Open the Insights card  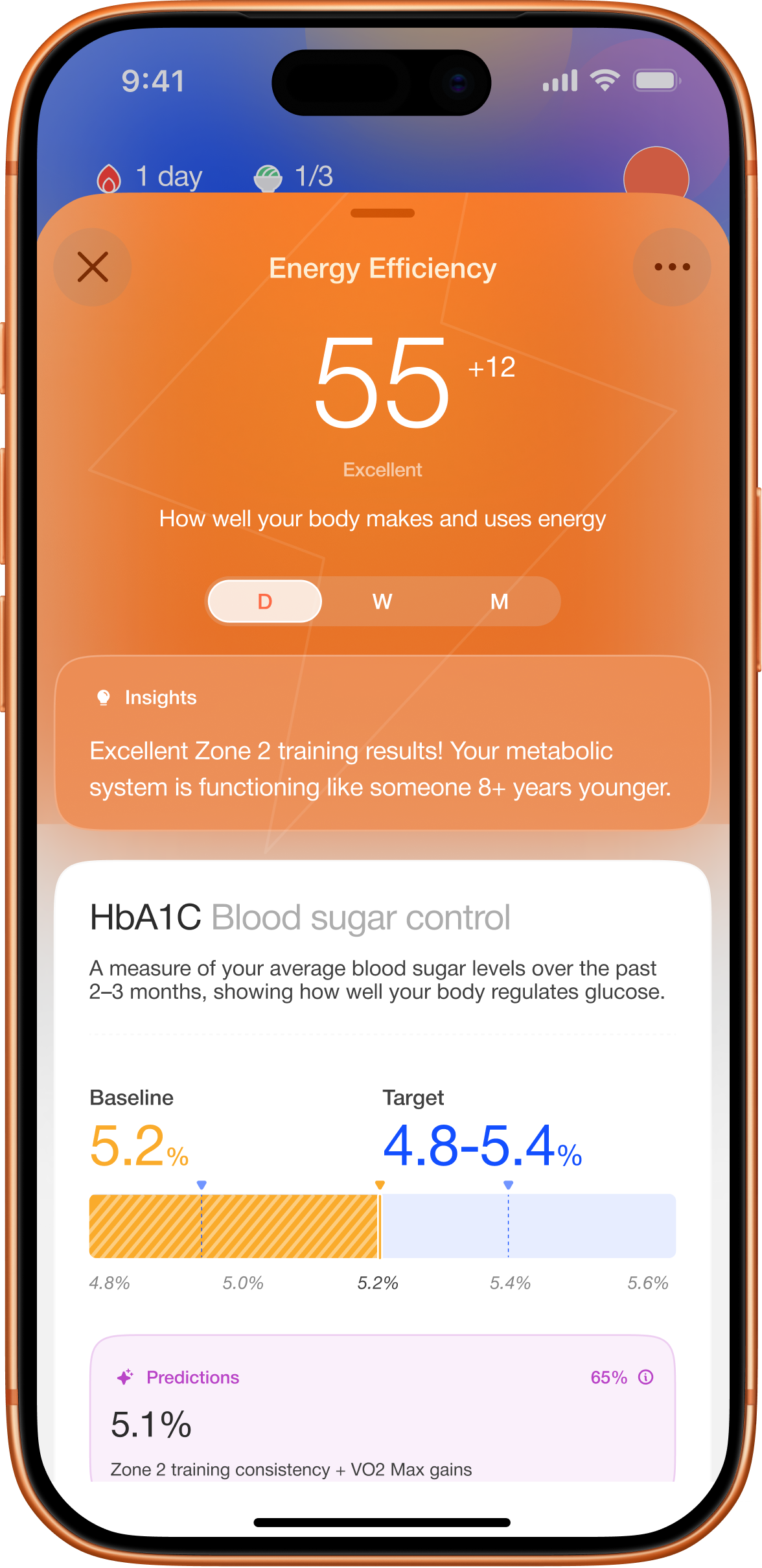click(382, 743)
